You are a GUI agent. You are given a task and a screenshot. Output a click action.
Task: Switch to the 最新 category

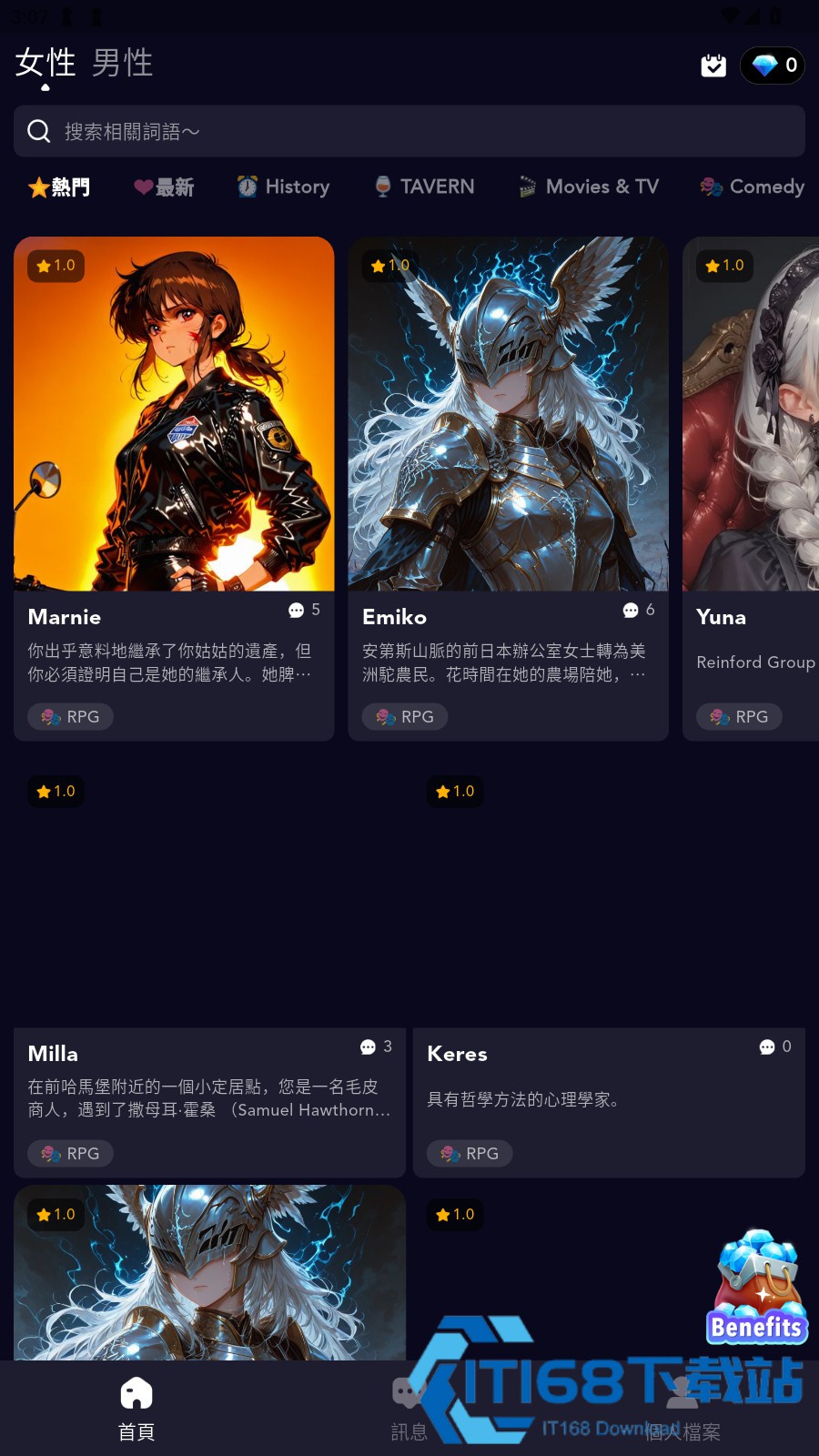pos(164,187)
